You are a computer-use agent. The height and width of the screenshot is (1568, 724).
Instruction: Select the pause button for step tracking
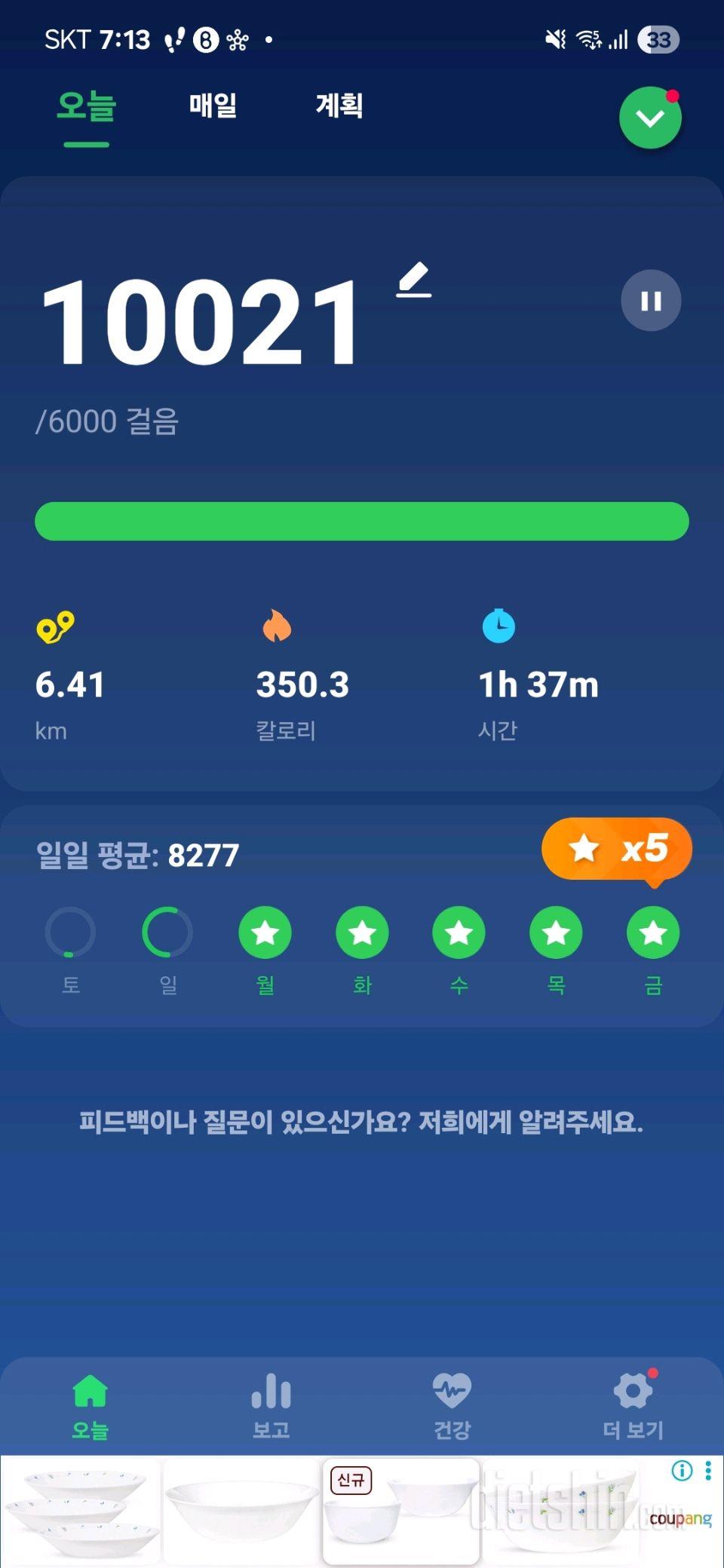(x=652, y=301)
